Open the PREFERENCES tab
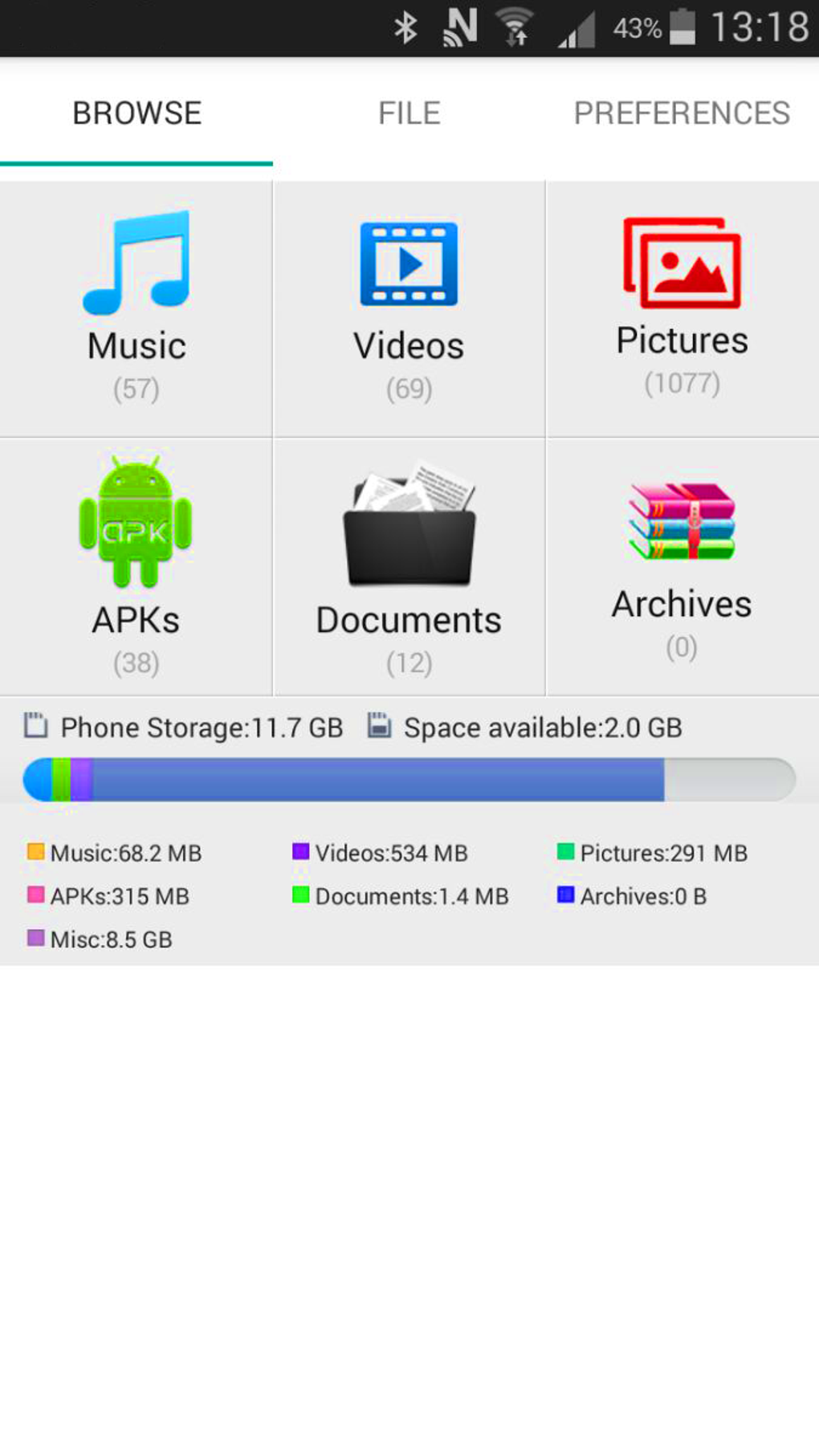The image size is (819, 1456). (682, 112)
